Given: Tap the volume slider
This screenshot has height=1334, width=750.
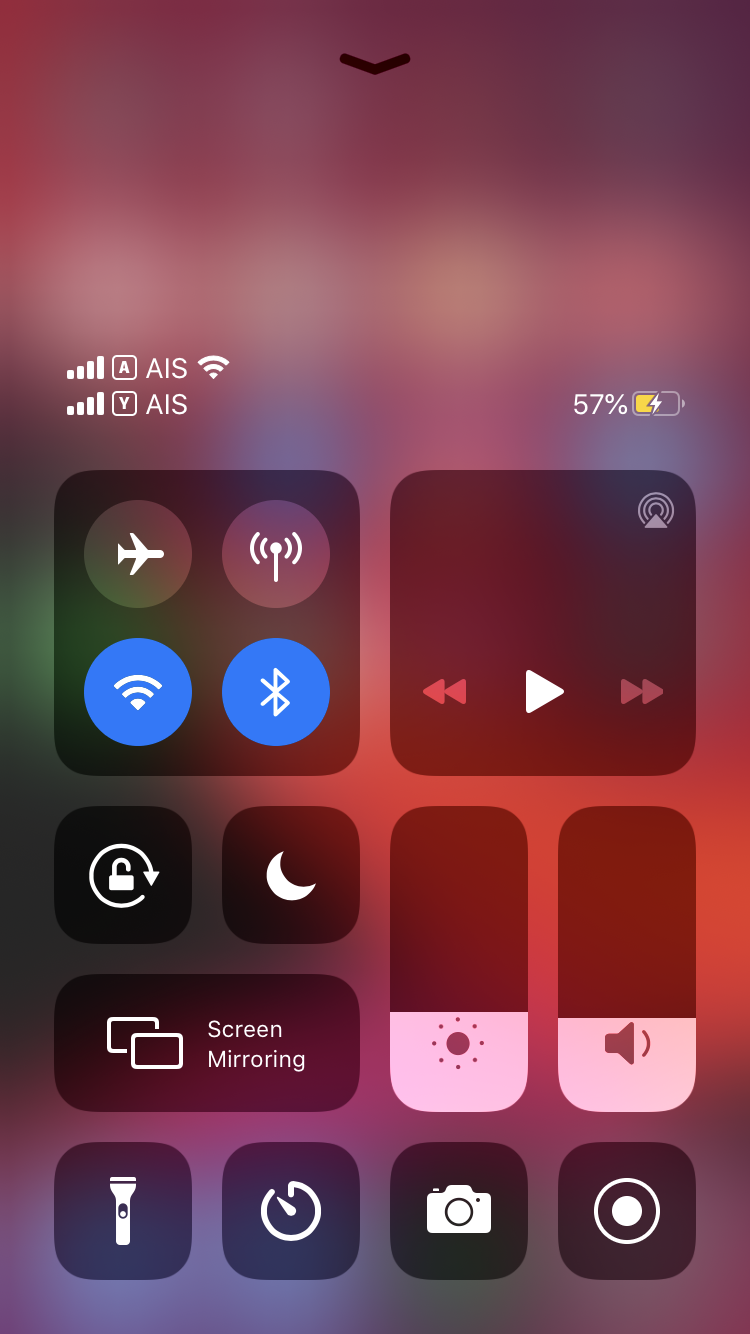Looking at the screenshot, I should click(x=627, y=959).
